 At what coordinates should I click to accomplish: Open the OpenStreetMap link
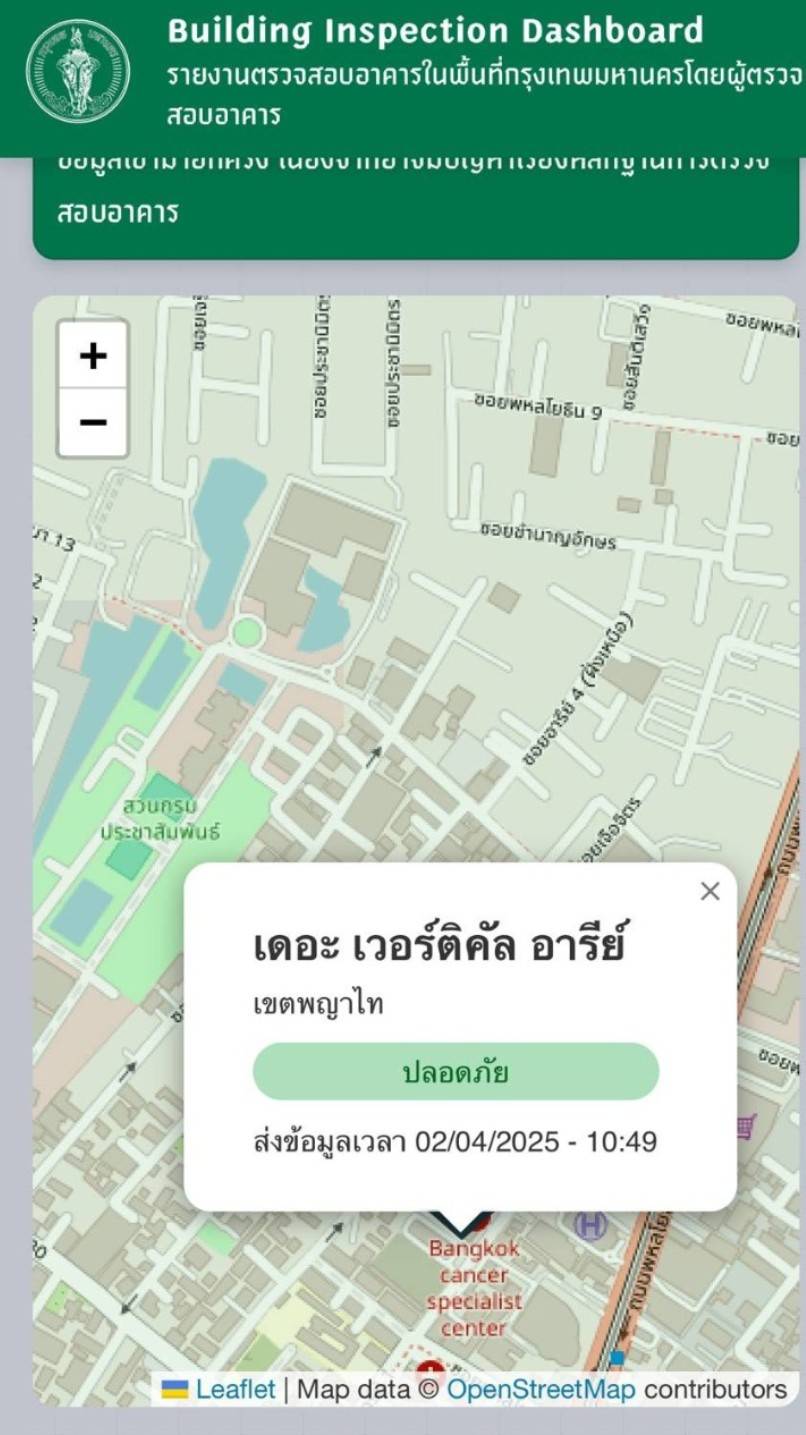click(540, 1389)
